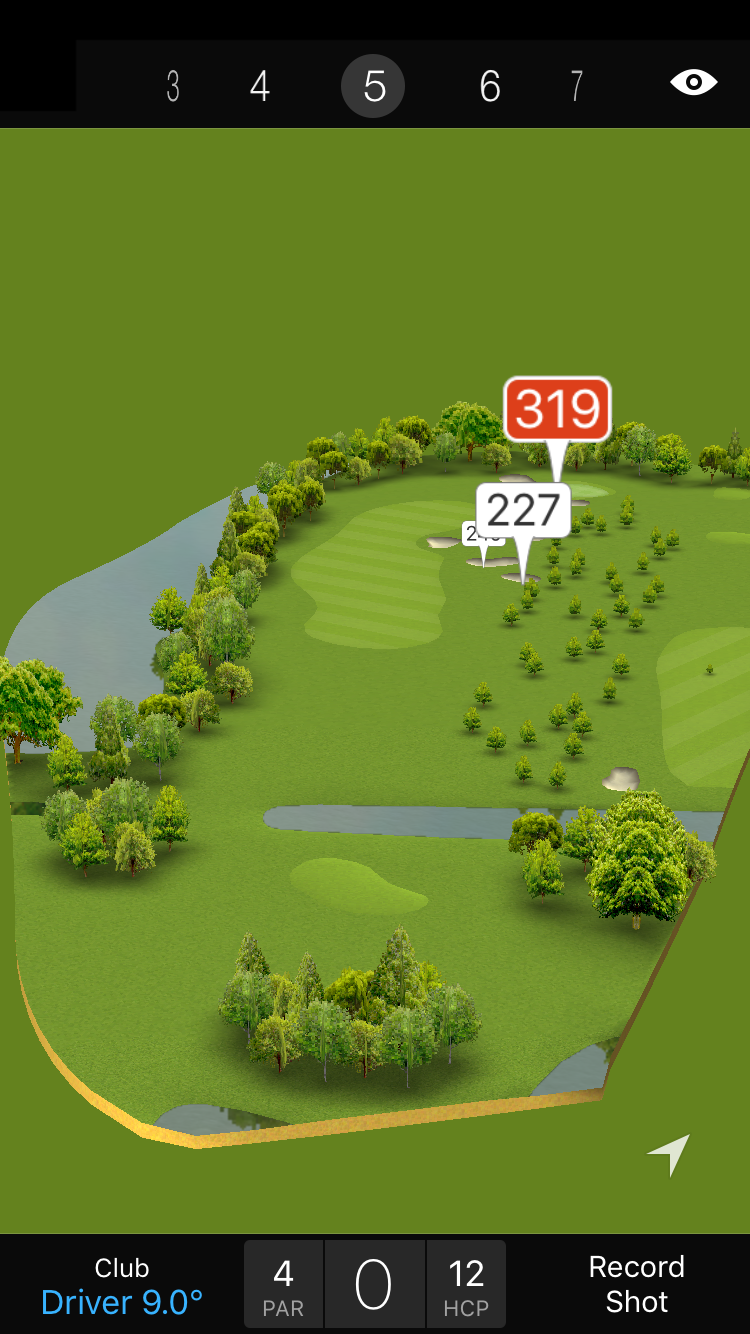The image size is (750, 1334).
Task: Select the 227 distance marker
Action: pyautogui.click(x=523, y=511)
